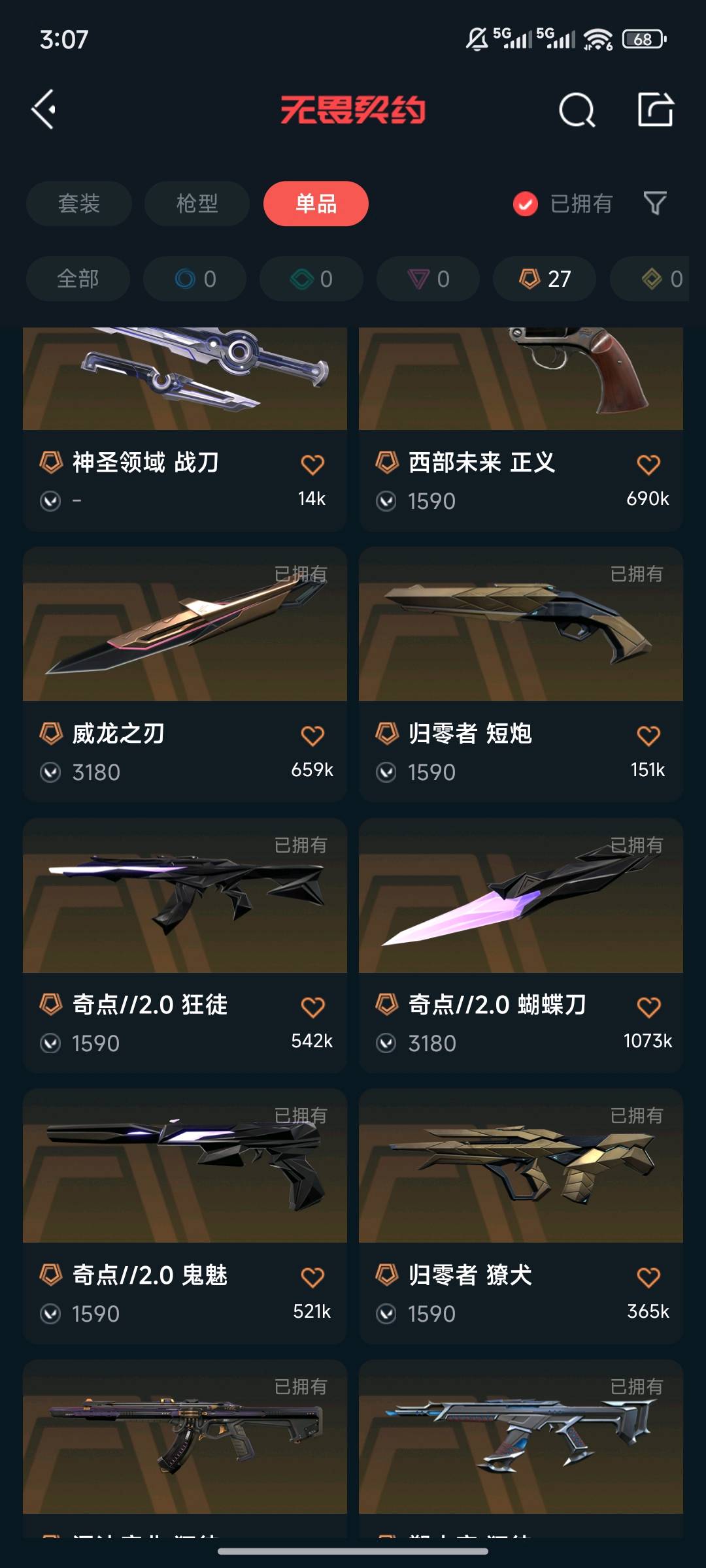Open the 威龙之刃 skin card
The width and height of the screenshot is (706, 1568).
point(185,673)
